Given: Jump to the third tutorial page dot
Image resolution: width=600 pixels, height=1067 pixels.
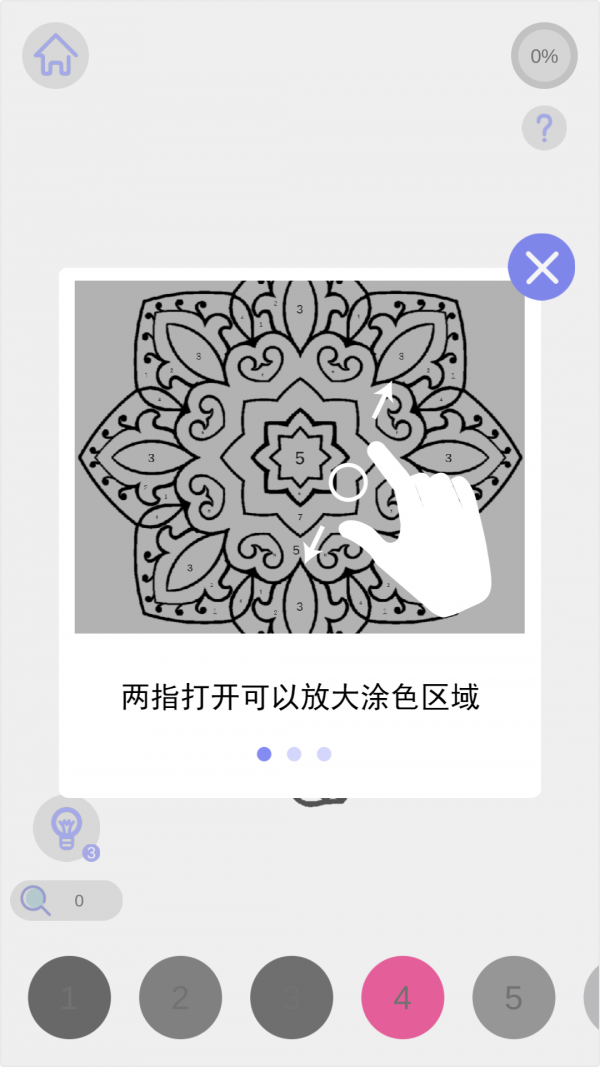Looking at the screenshot, I should point(324,754).
